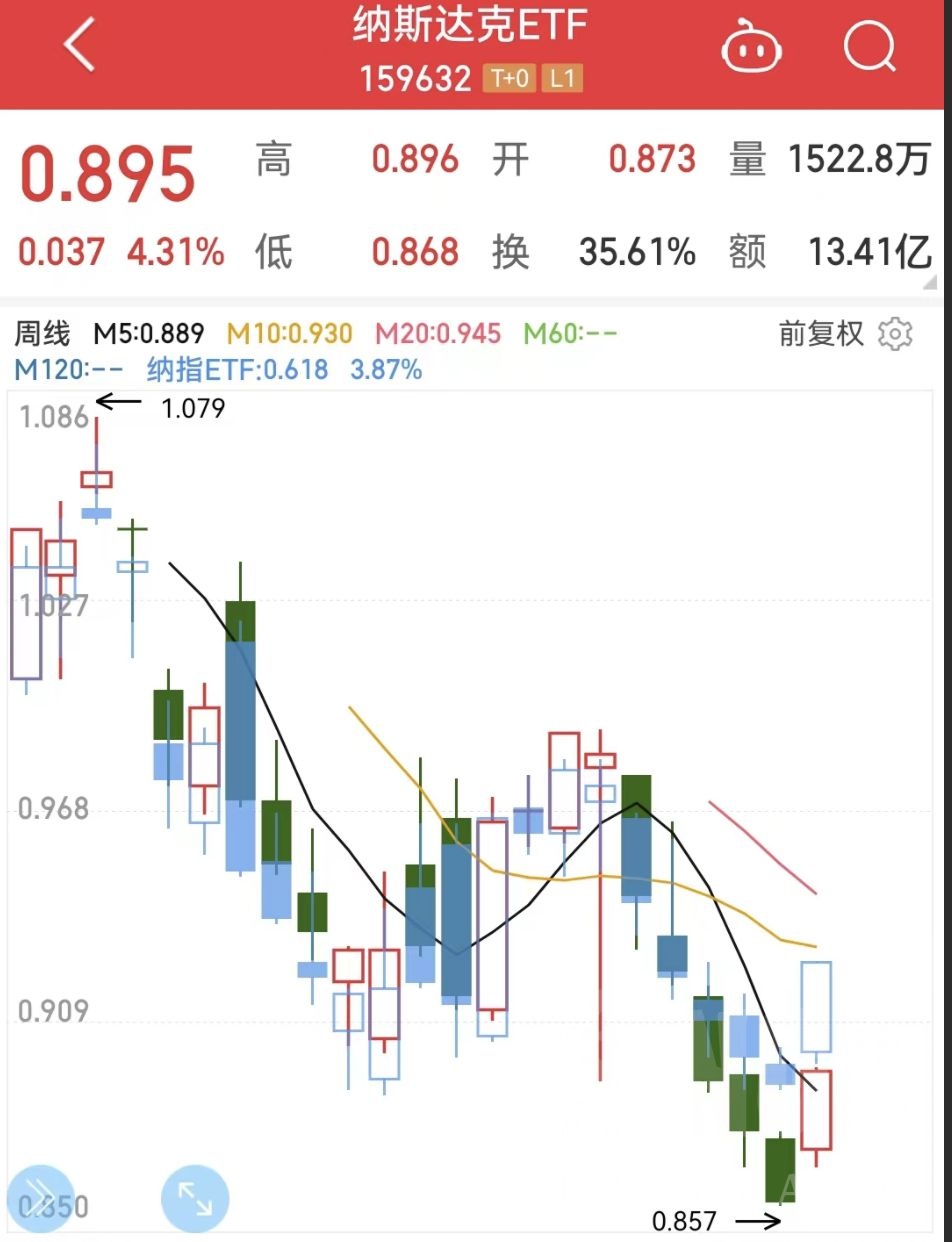Open the 周线 period selector

click(42, 334)
